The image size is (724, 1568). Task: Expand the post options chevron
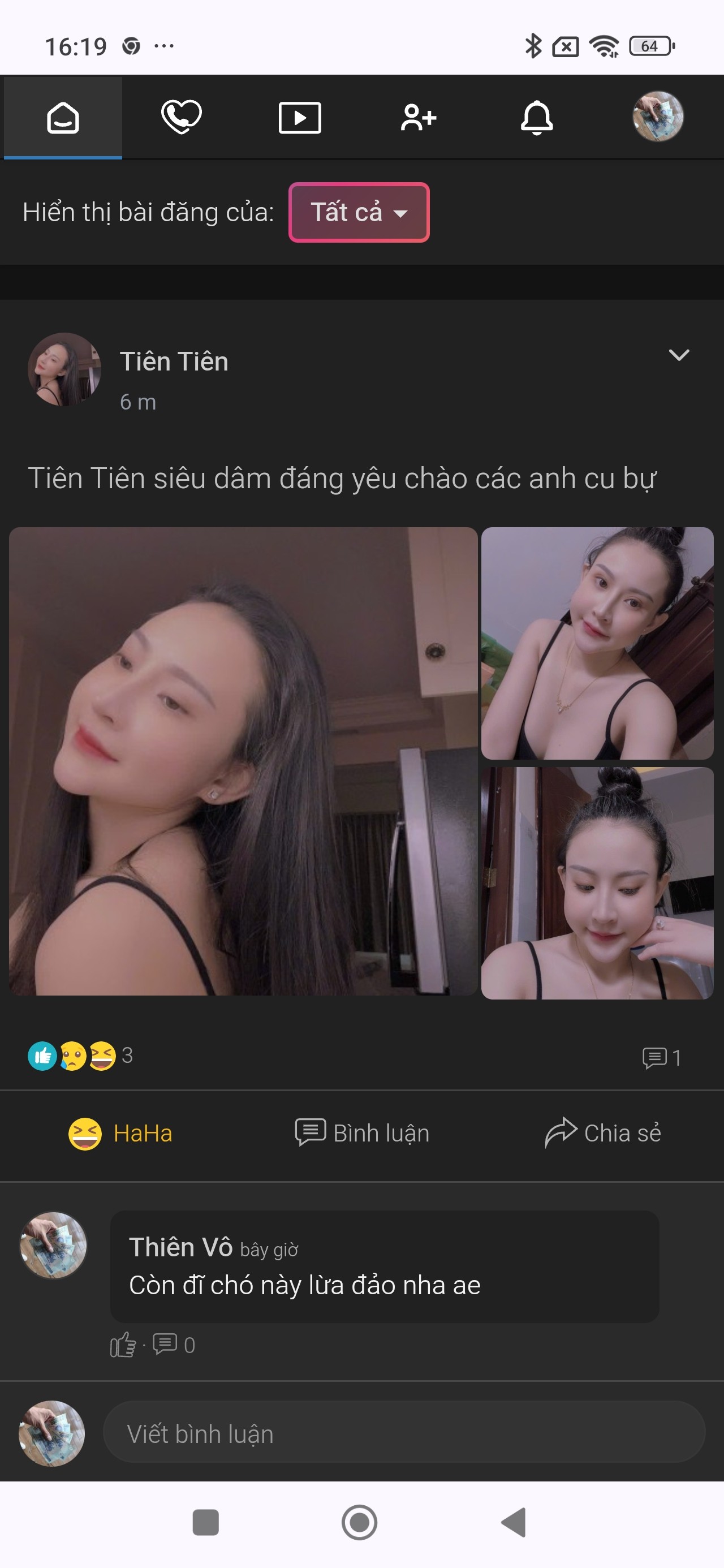[678, 355]
